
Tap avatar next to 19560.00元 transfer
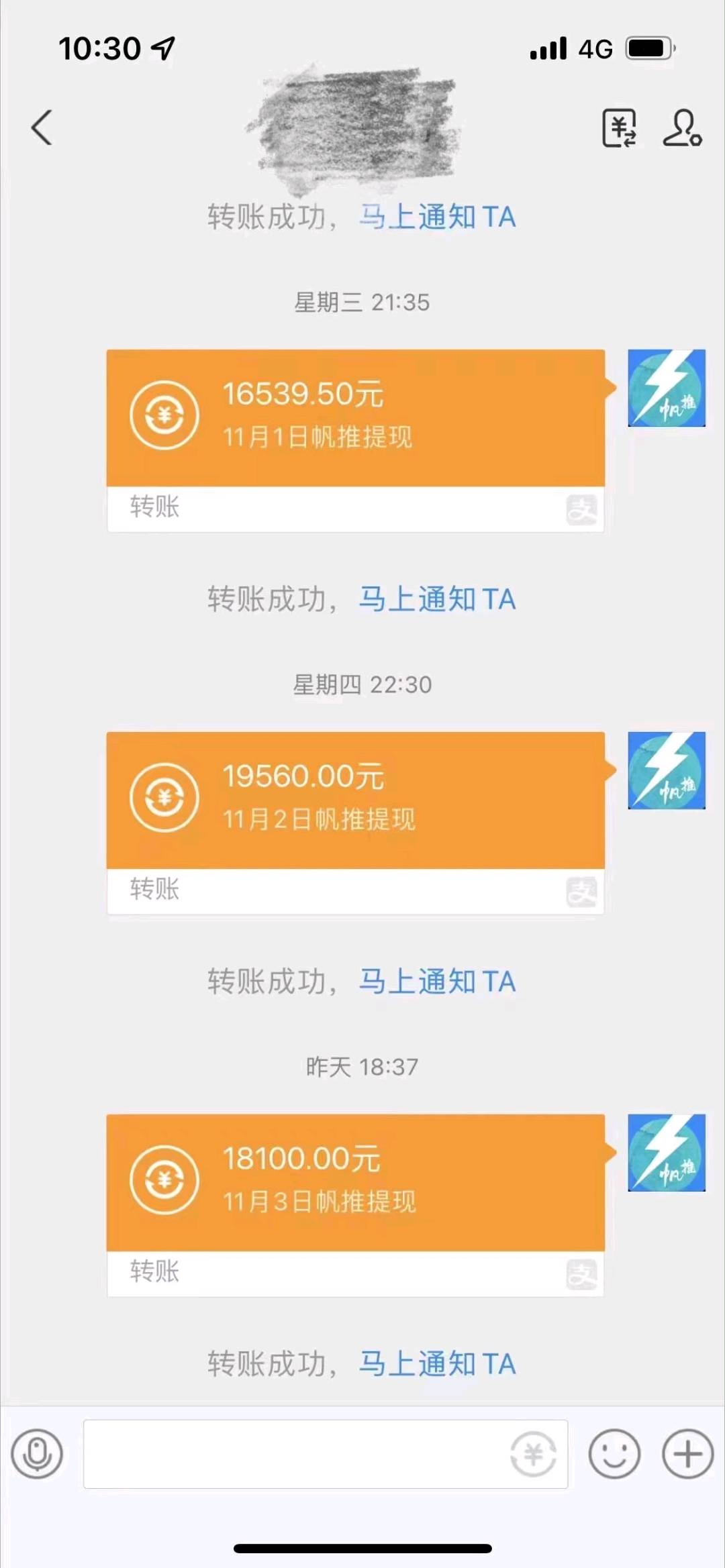(667, 770)
